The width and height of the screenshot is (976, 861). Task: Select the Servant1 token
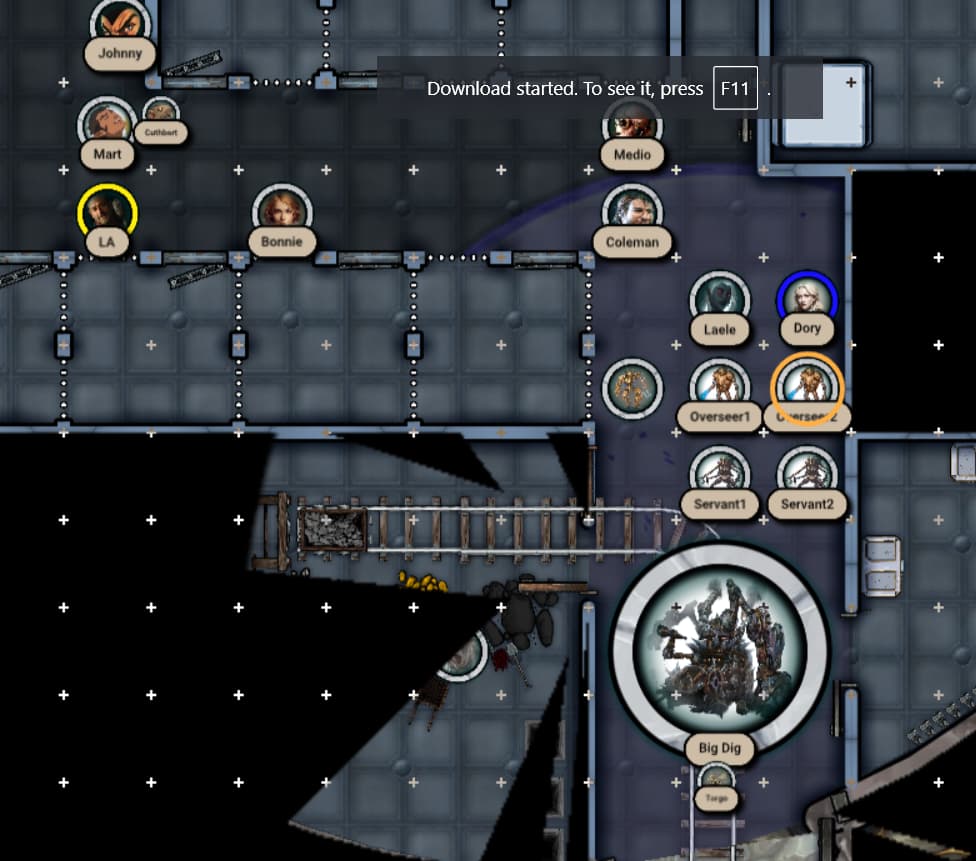click(x=719, y=473)
